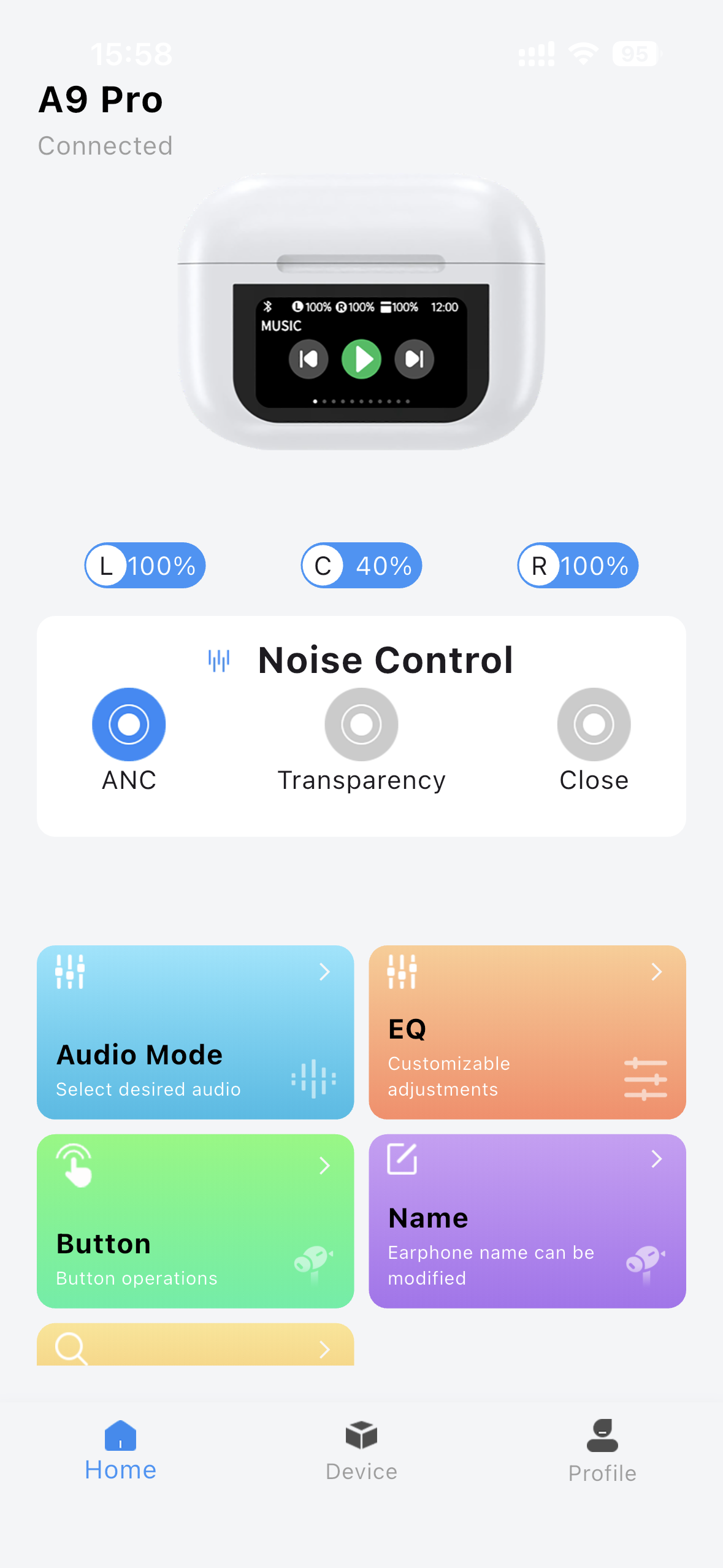
Task: Switch to the Profile tab
Action: (602, 1451)
